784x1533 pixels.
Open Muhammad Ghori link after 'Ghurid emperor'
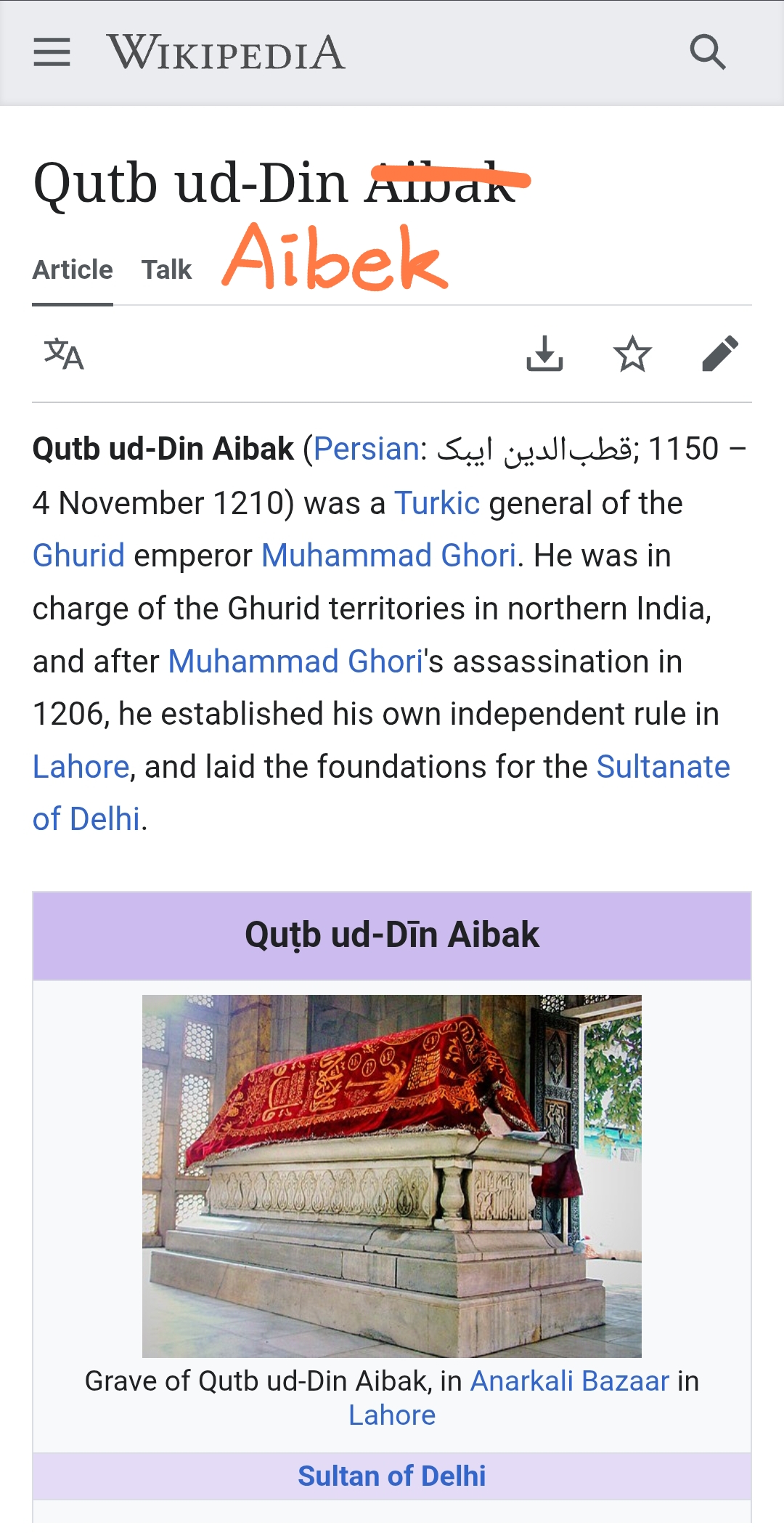click(388, 556)
